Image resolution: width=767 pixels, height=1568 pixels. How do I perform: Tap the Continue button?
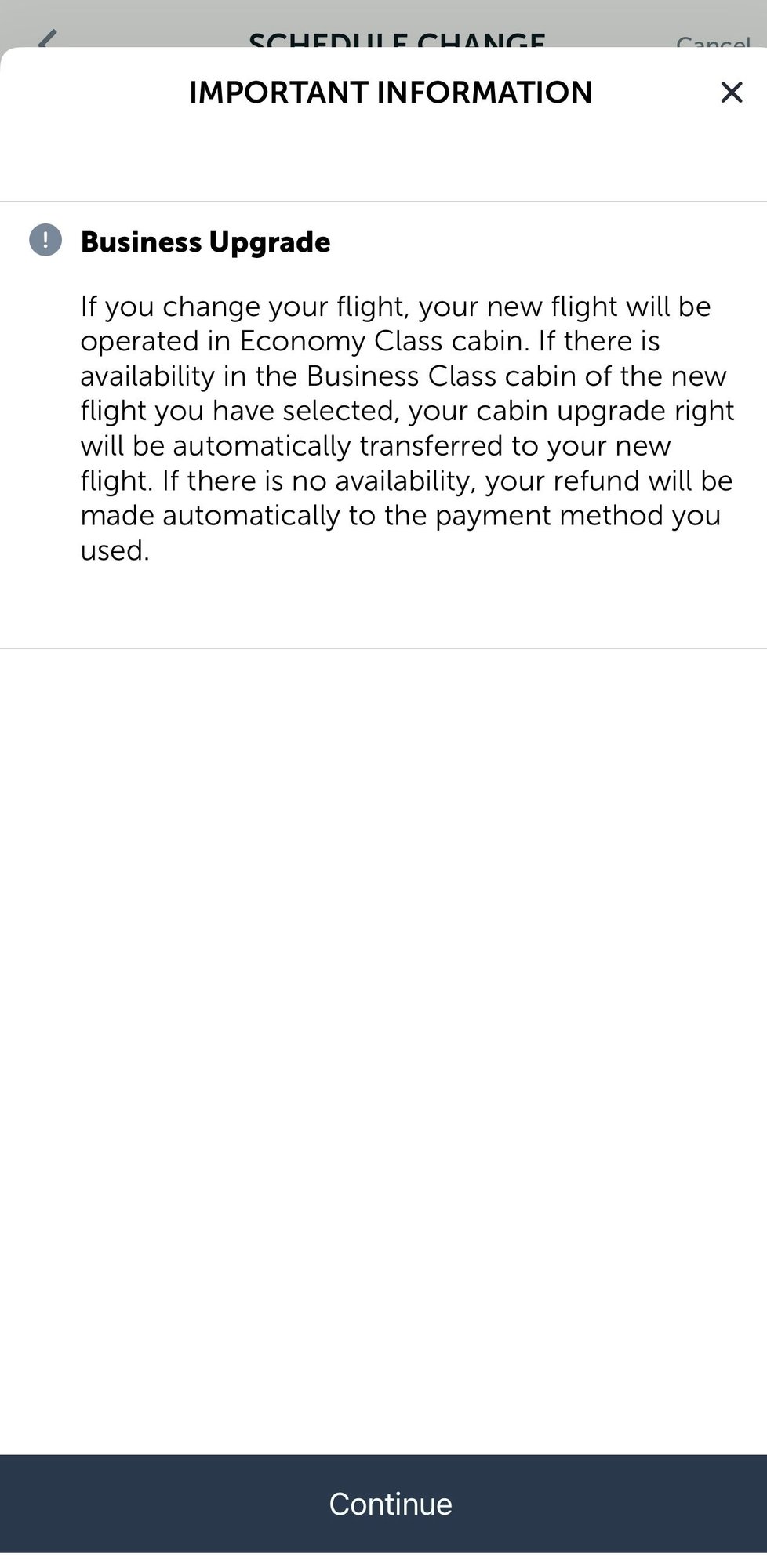point(383,1504)
